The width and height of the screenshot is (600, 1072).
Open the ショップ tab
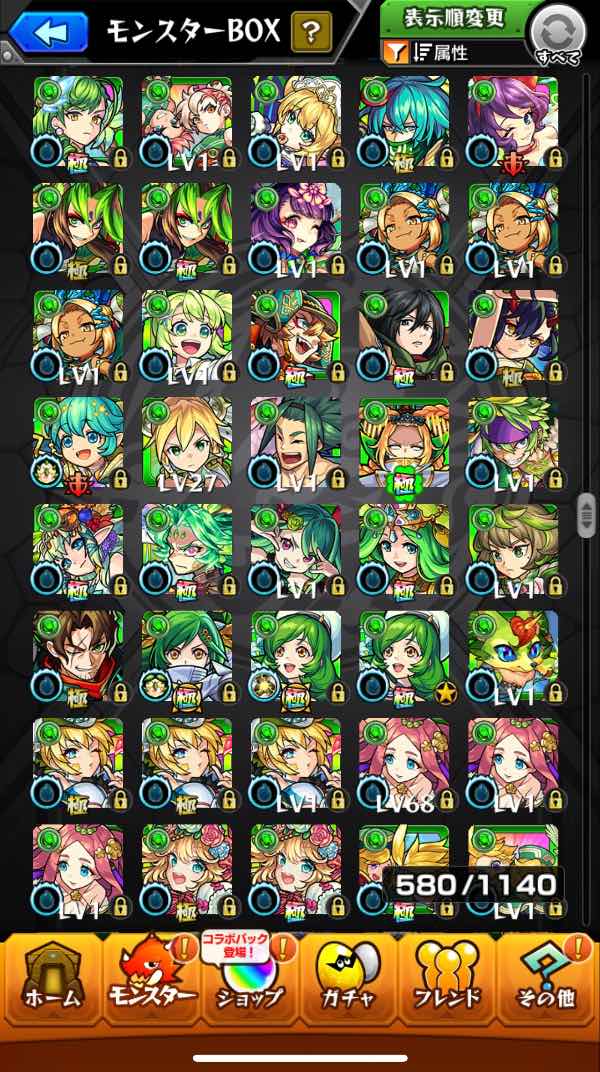click(250, 983)
